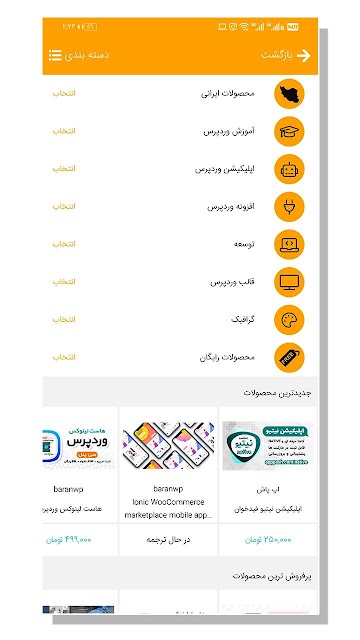Open the اپلیکیشن نیتیو فیدخوان product card
Screen dimensions: 360x640
(268, 481)
